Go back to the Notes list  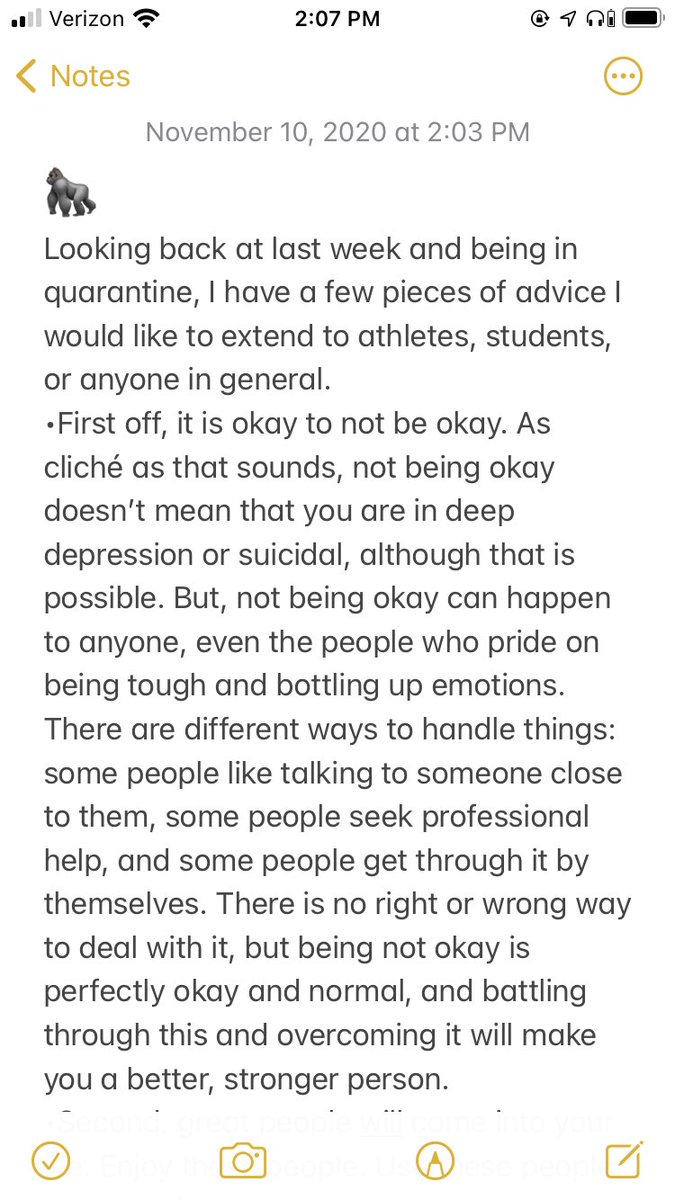(x=73, y=76)
